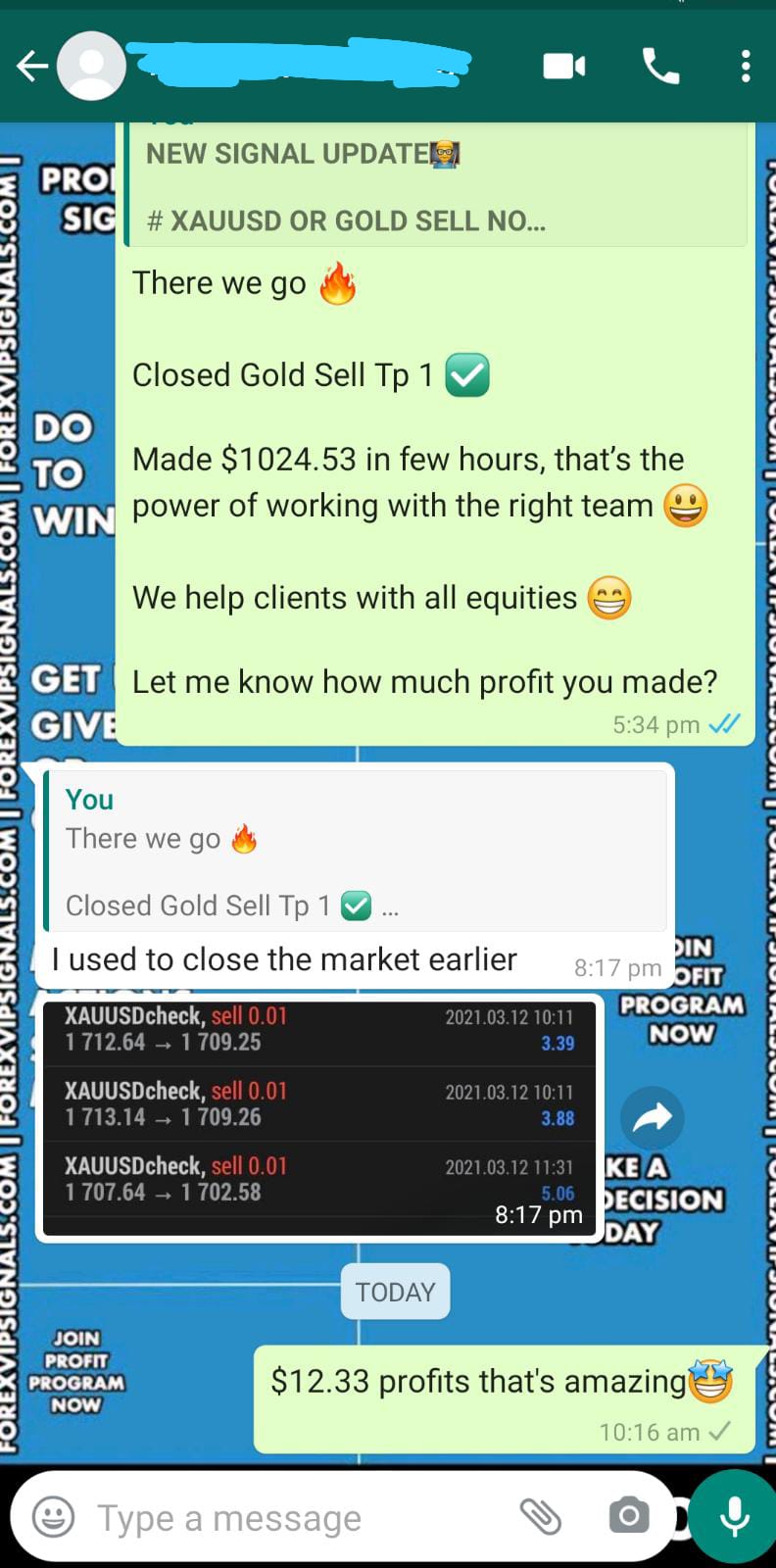Forward the XAUUSD trades image

point(652,1118)
